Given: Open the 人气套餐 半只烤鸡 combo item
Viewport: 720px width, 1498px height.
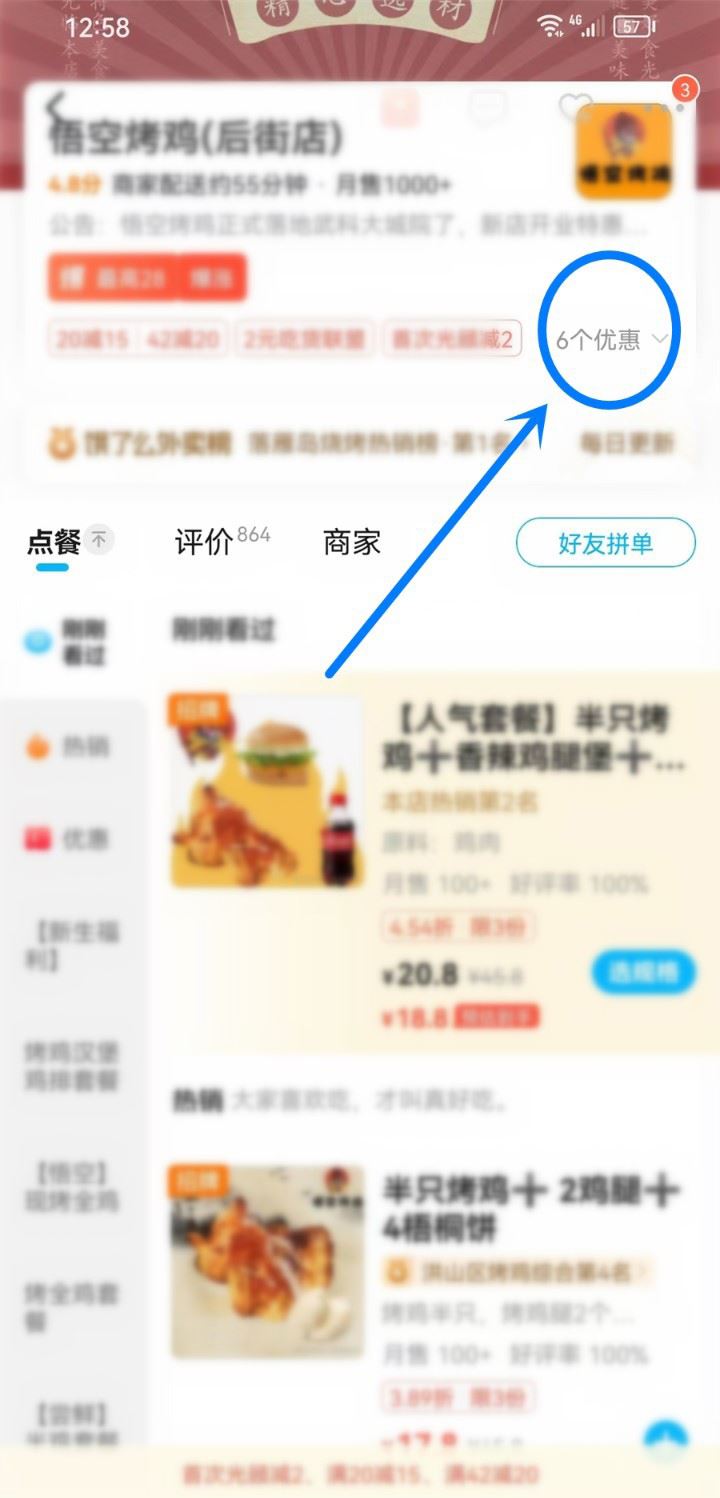Looking at the screenshot, I should pyautogui.click(x=533, y=738).
